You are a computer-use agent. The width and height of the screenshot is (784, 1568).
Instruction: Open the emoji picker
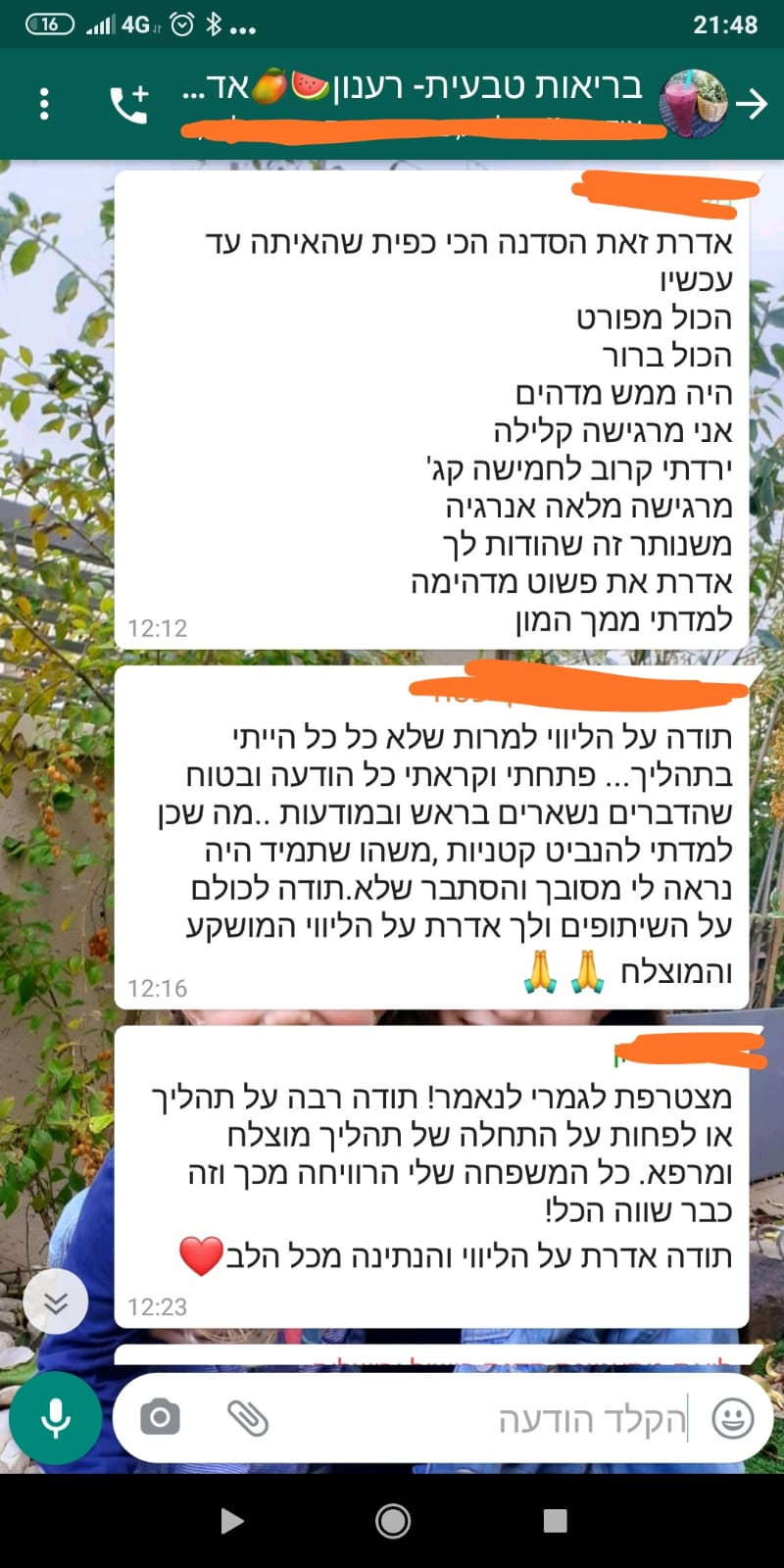coord(731,1418)
